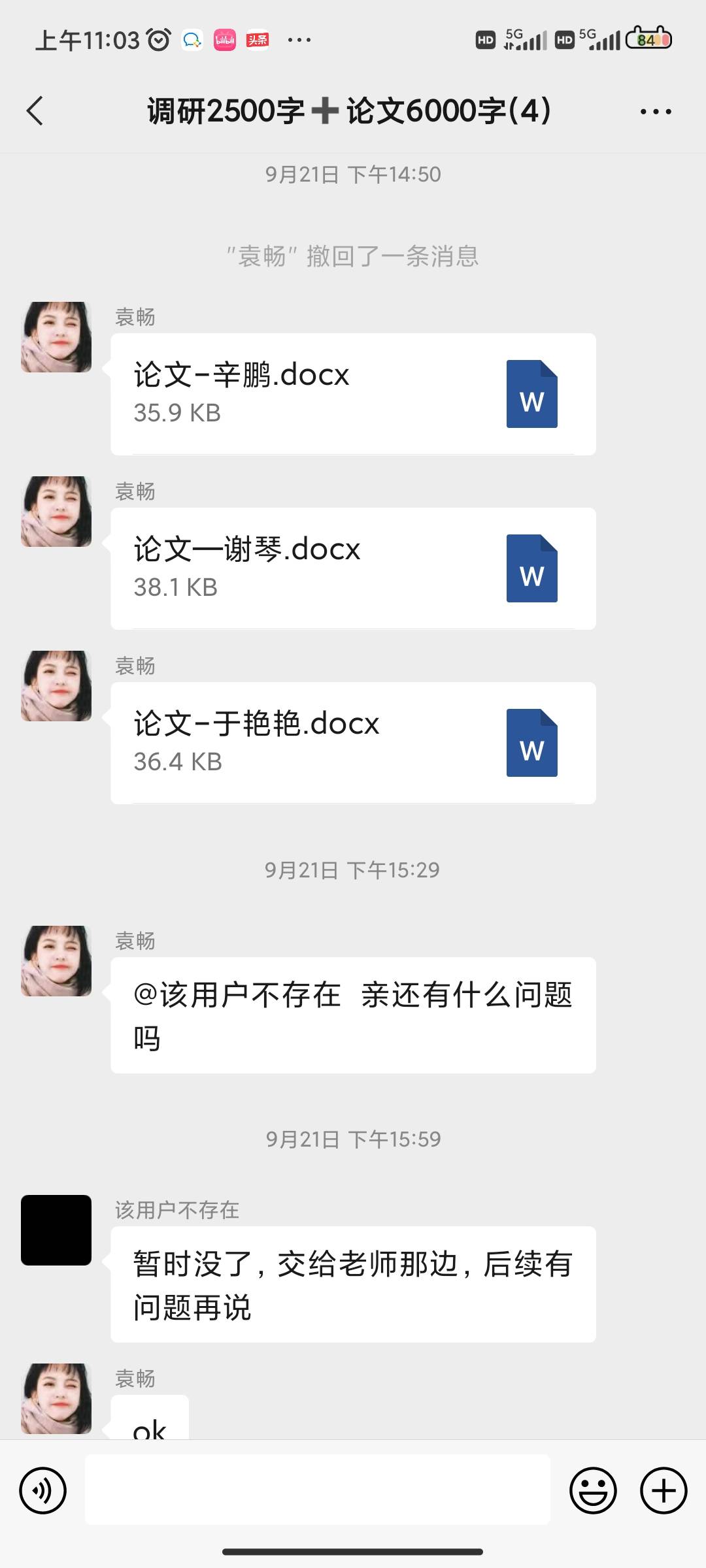
Task: Open the emoji picker
Action: [593, 1490]
